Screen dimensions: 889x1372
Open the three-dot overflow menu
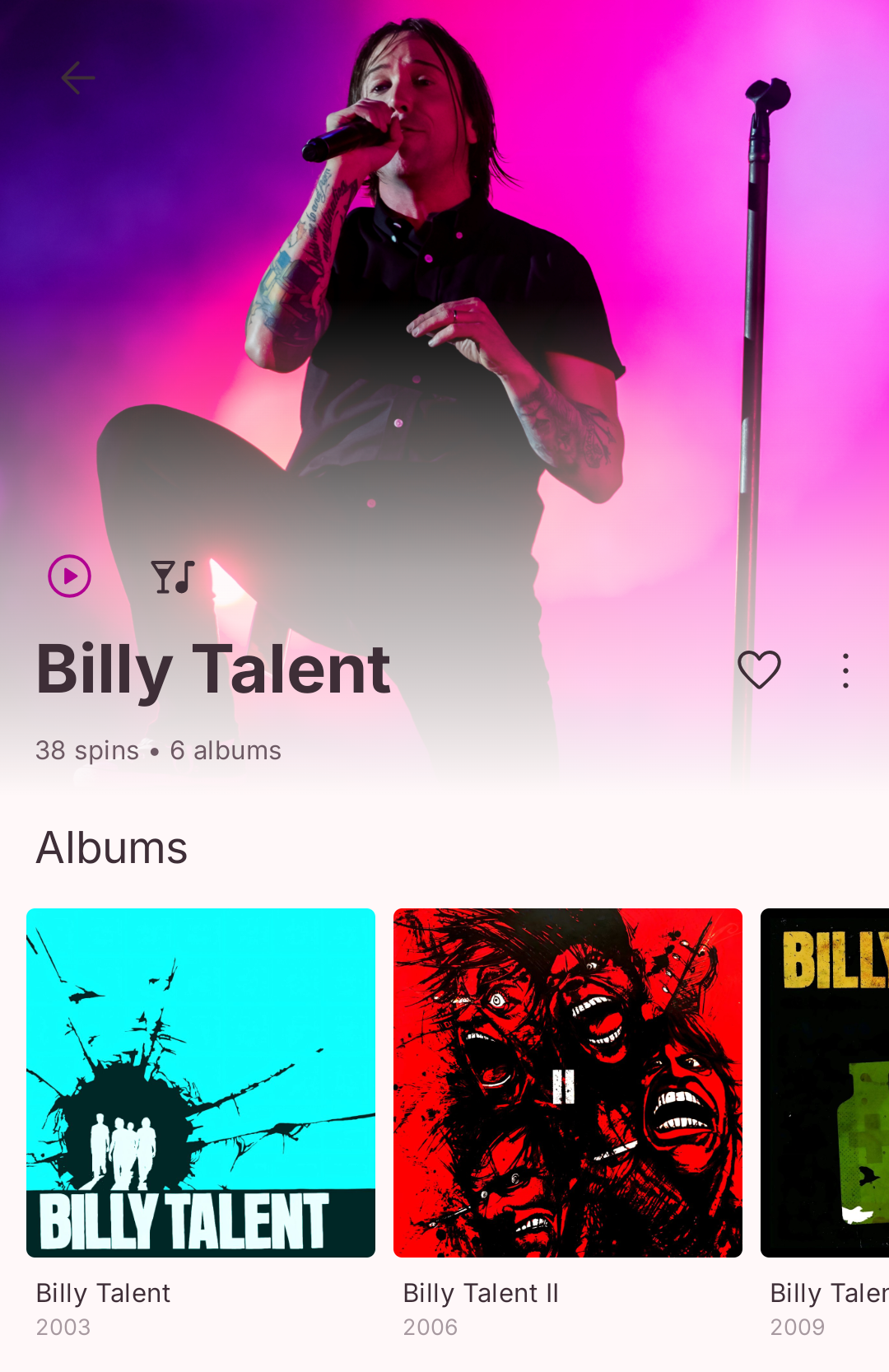845,670
